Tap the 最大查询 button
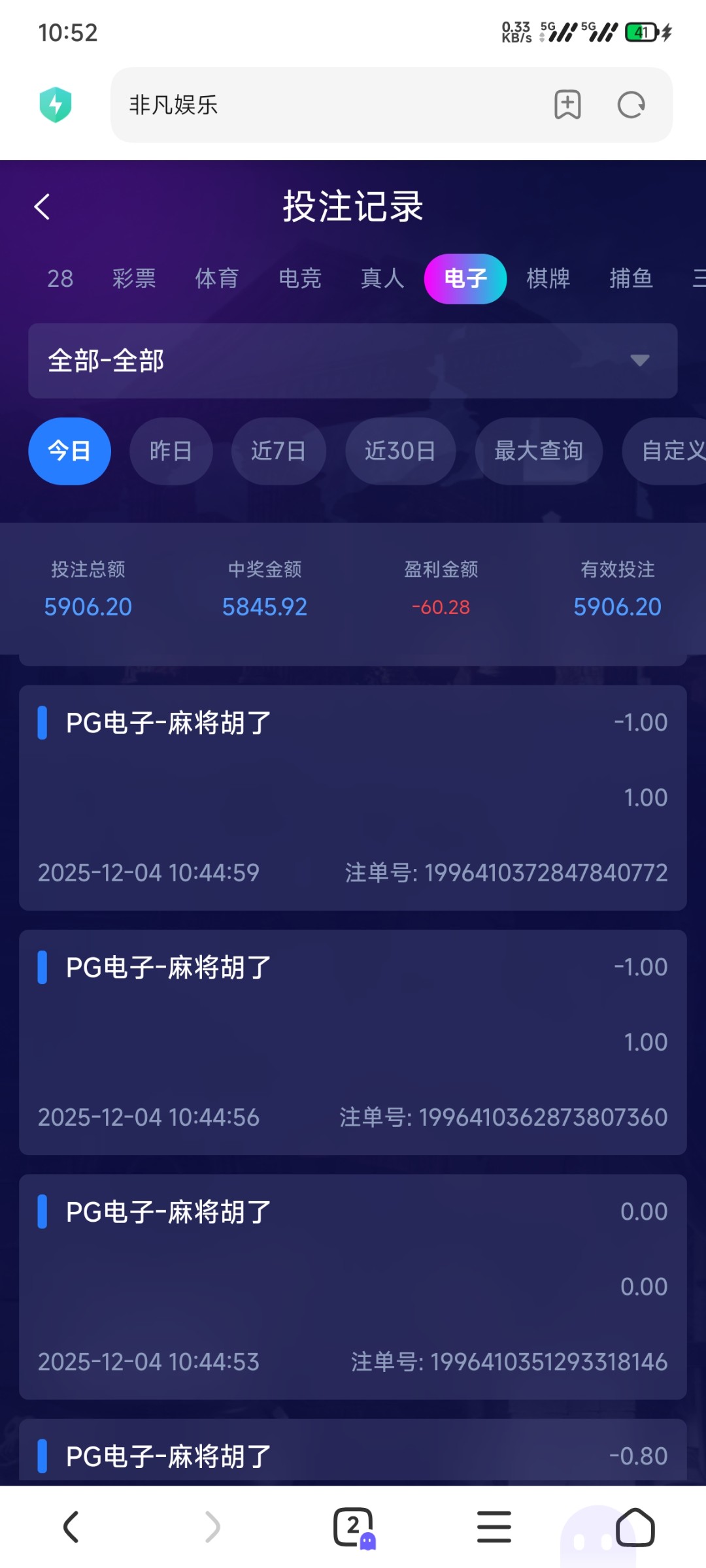 [x=537, y=451]
